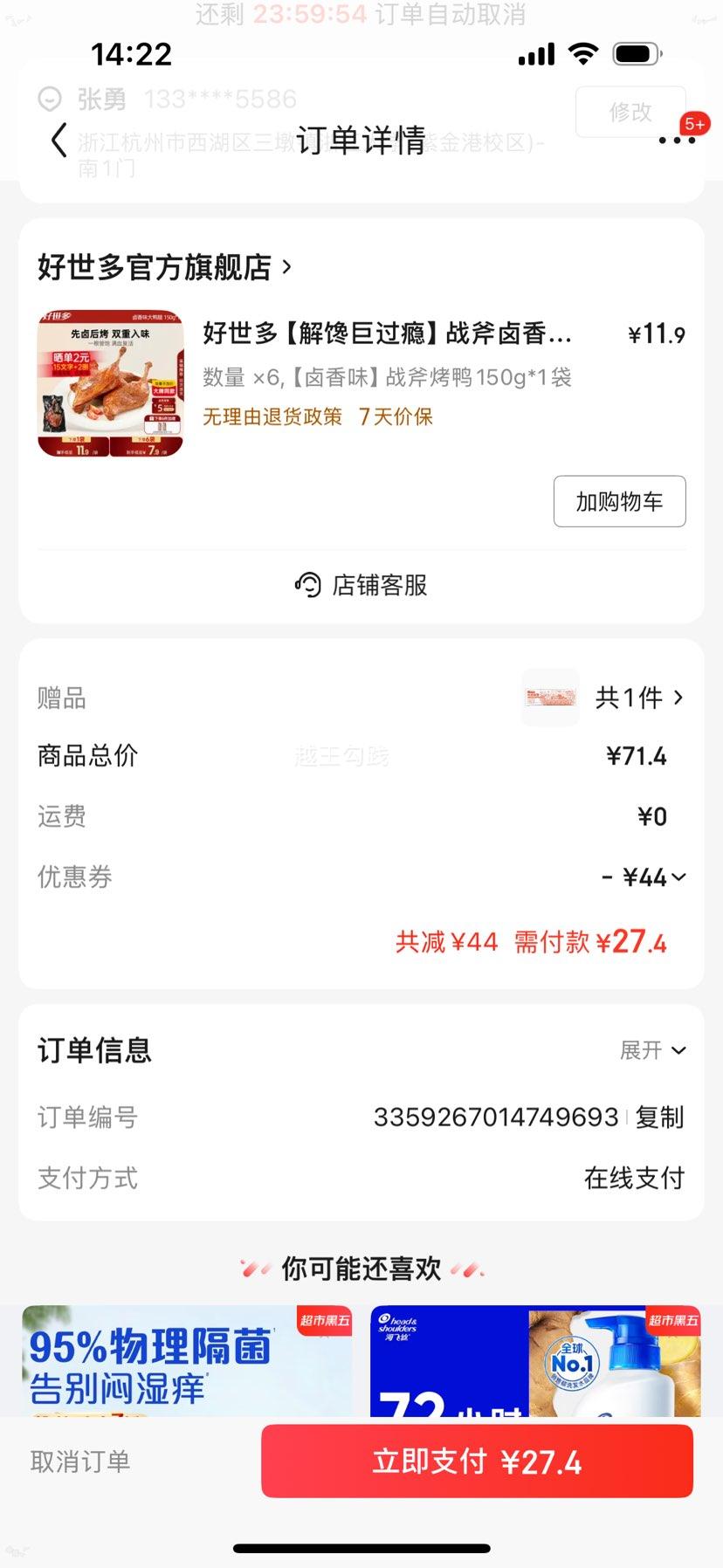Click the 修改 modify address button
Image resolution: width=723 pixels, height=1568 pixels.
click(x=630, y=112)
